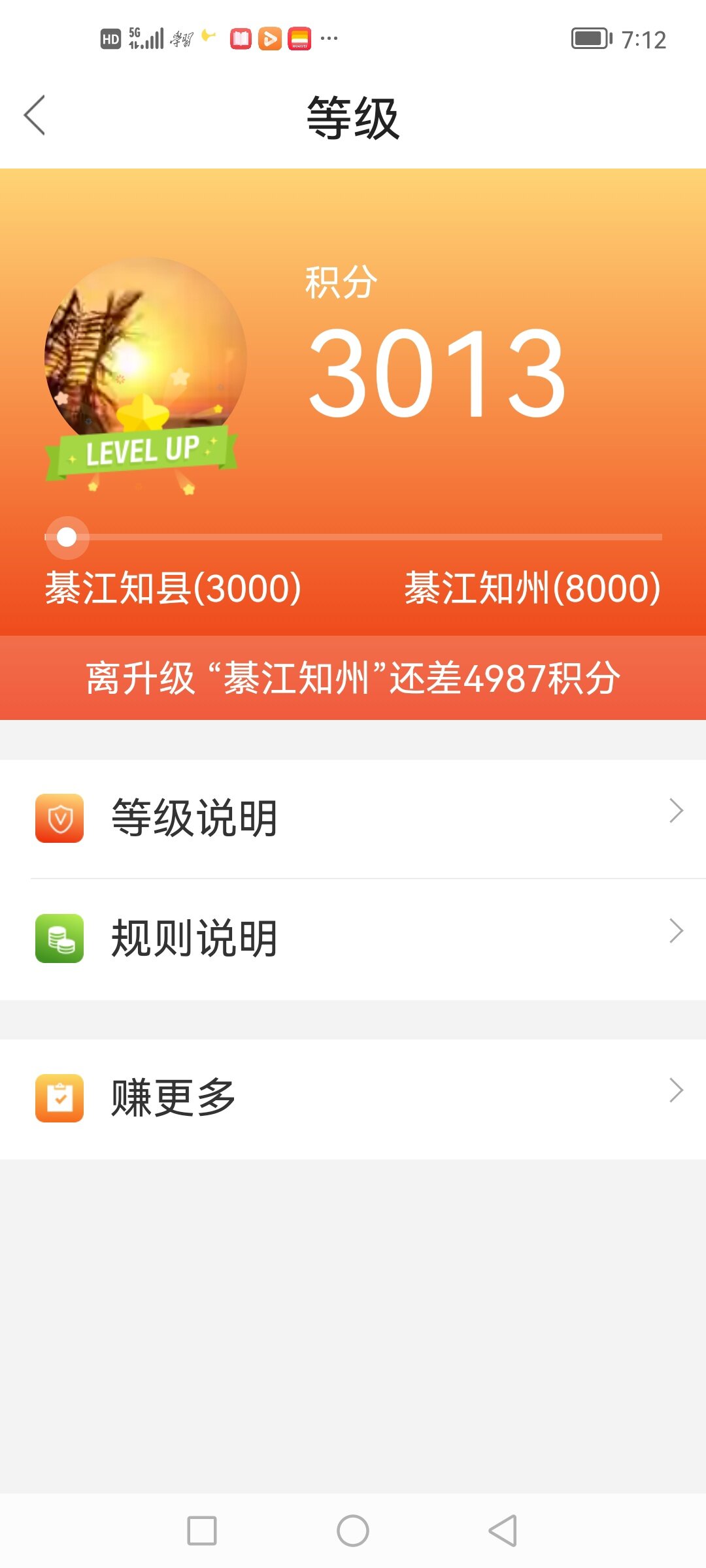This screenshot has height=1568, width=706.
Task: Go back from the 等级 page
Action: point(35,116)
